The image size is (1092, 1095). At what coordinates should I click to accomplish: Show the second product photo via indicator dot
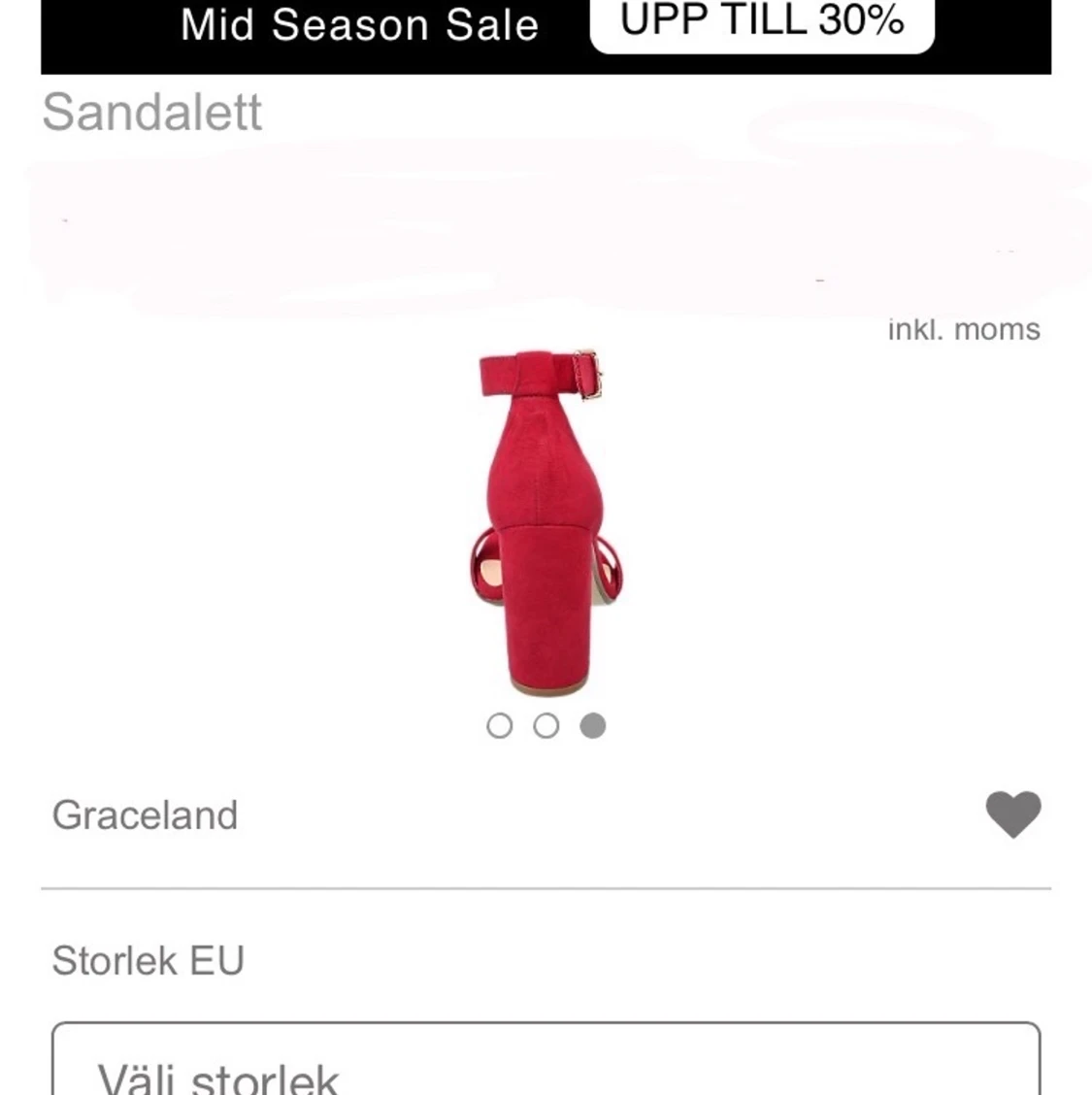(x=546, y=726)
